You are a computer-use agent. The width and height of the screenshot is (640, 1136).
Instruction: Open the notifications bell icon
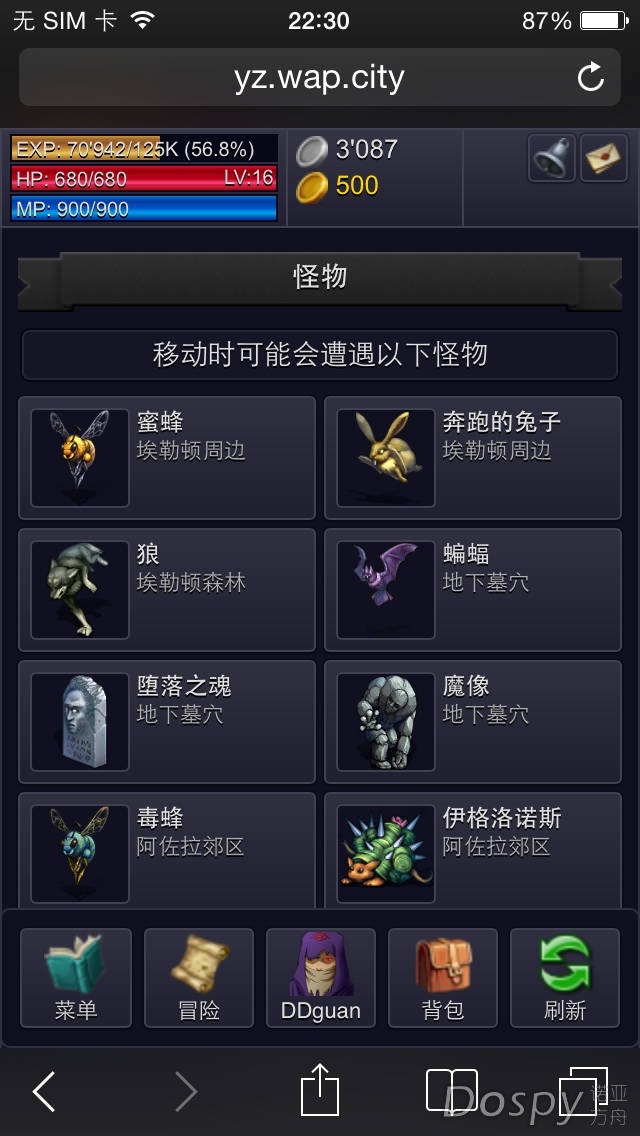(551, 158)
